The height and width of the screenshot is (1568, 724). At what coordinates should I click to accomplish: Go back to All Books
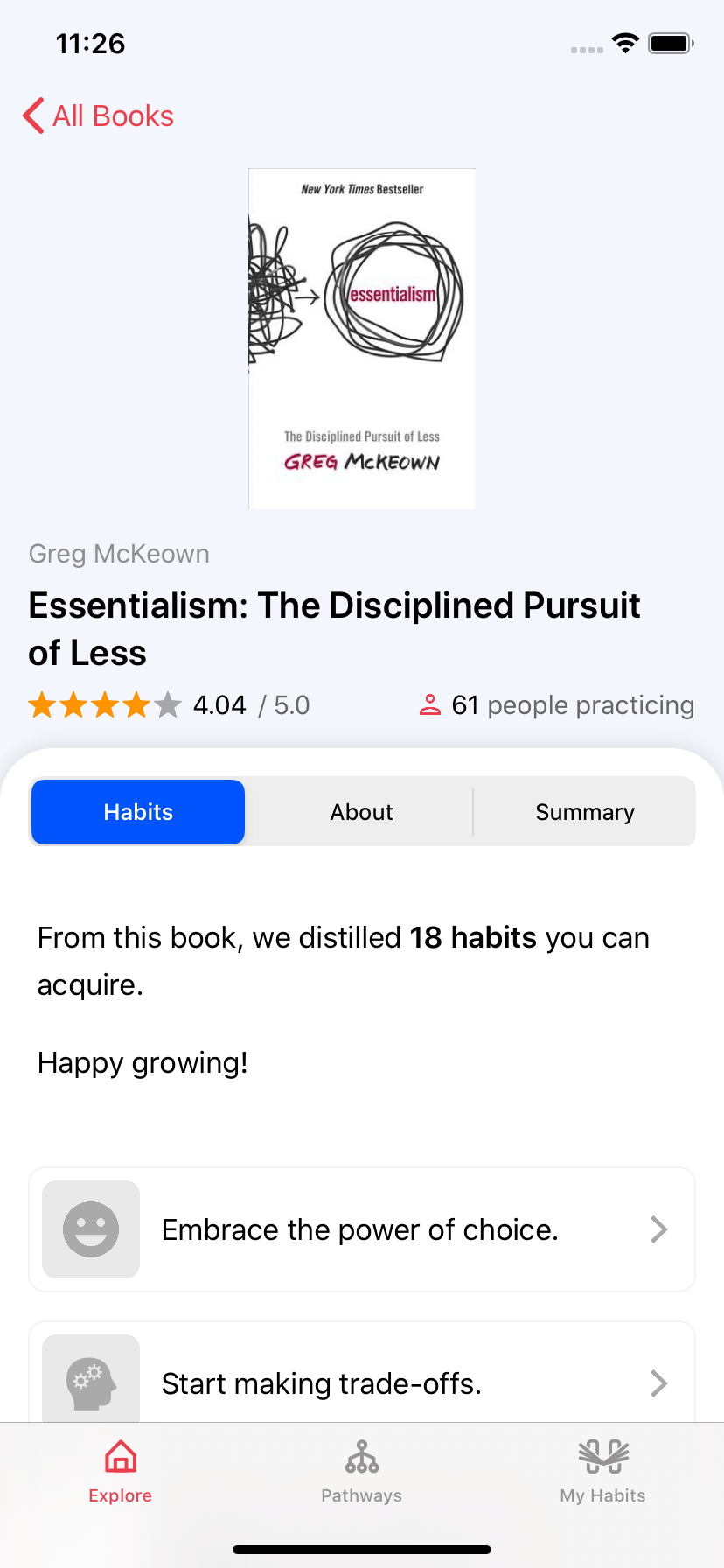pos(98,115)
